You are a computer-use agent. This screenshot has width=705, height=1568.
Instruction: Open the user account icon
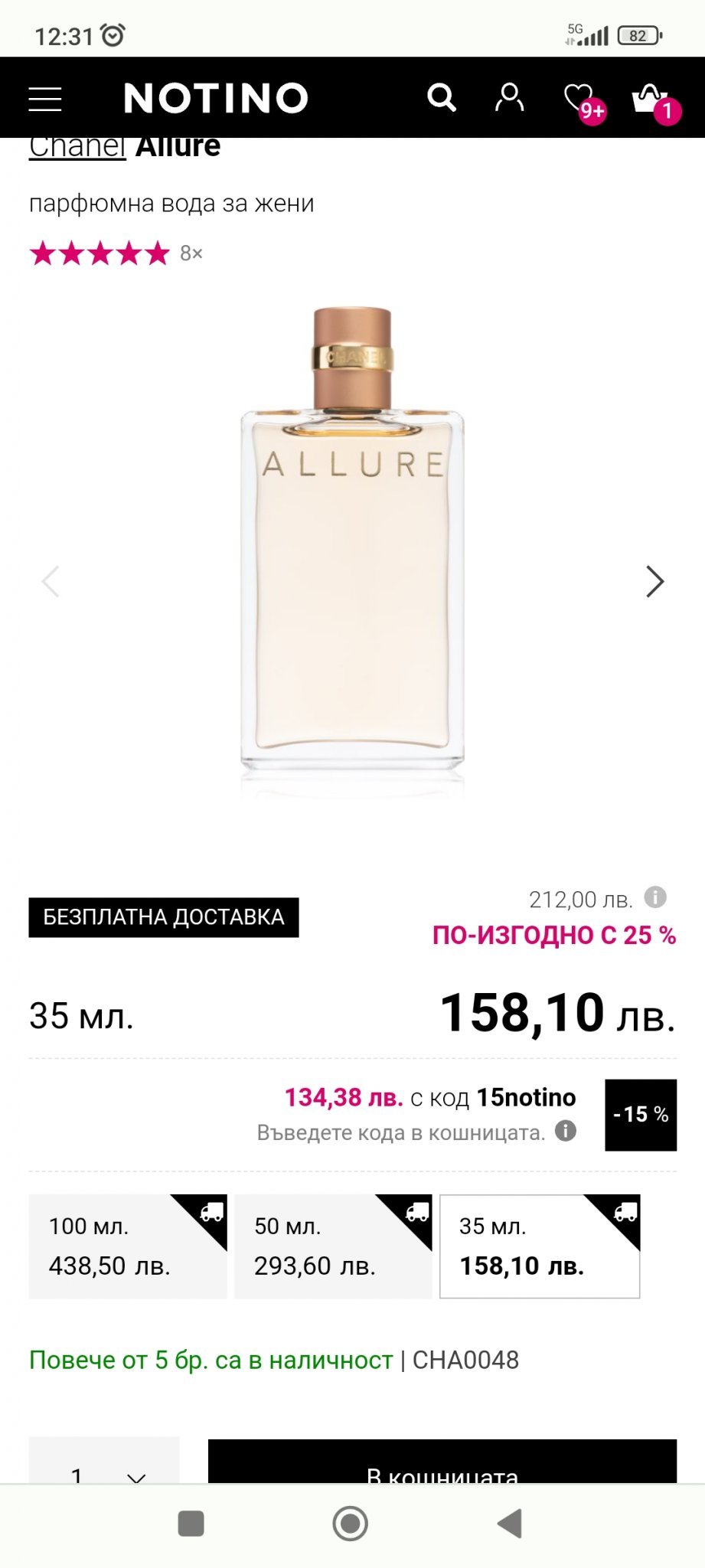tap(509, 98)
